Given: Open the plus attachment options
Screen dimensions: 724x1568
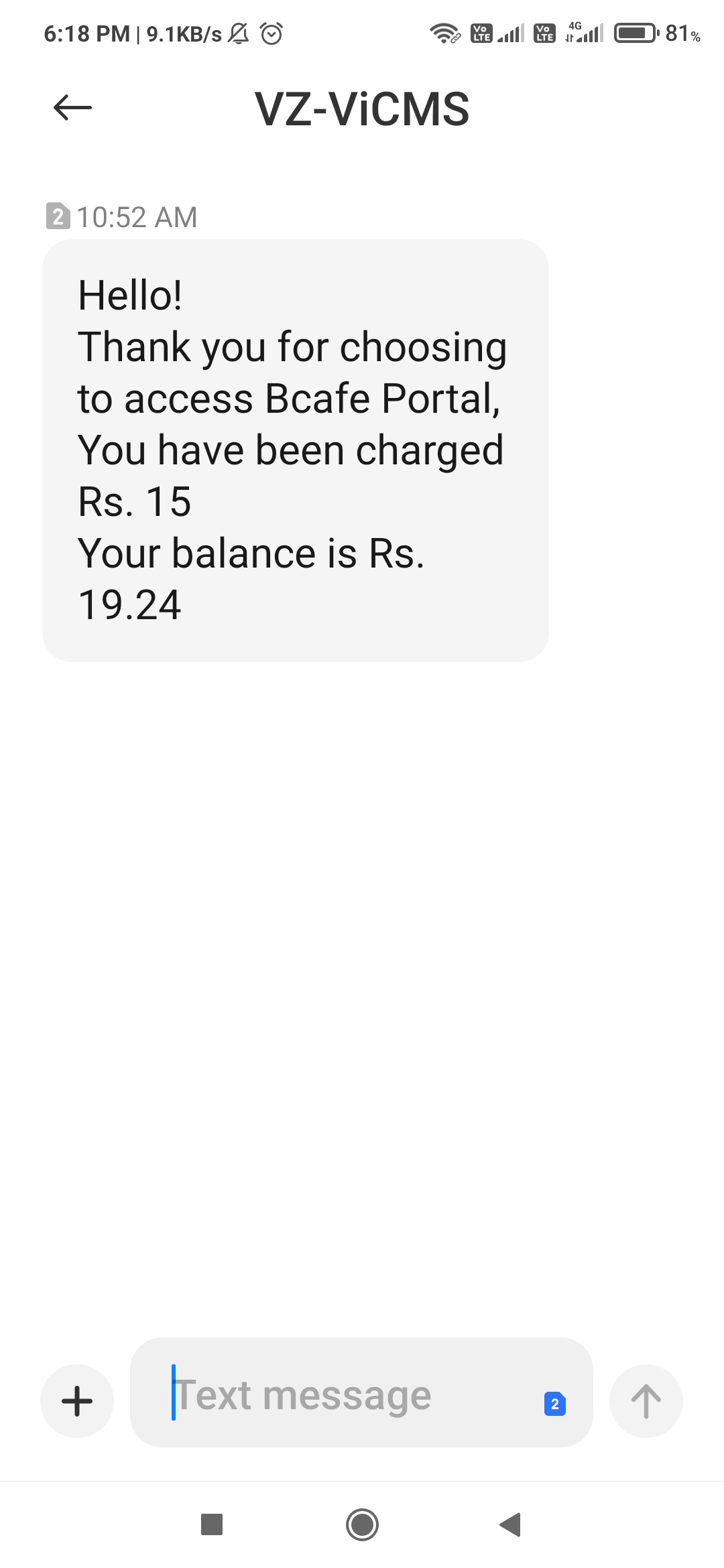Looking at the screenshot, I should 77,1400.
